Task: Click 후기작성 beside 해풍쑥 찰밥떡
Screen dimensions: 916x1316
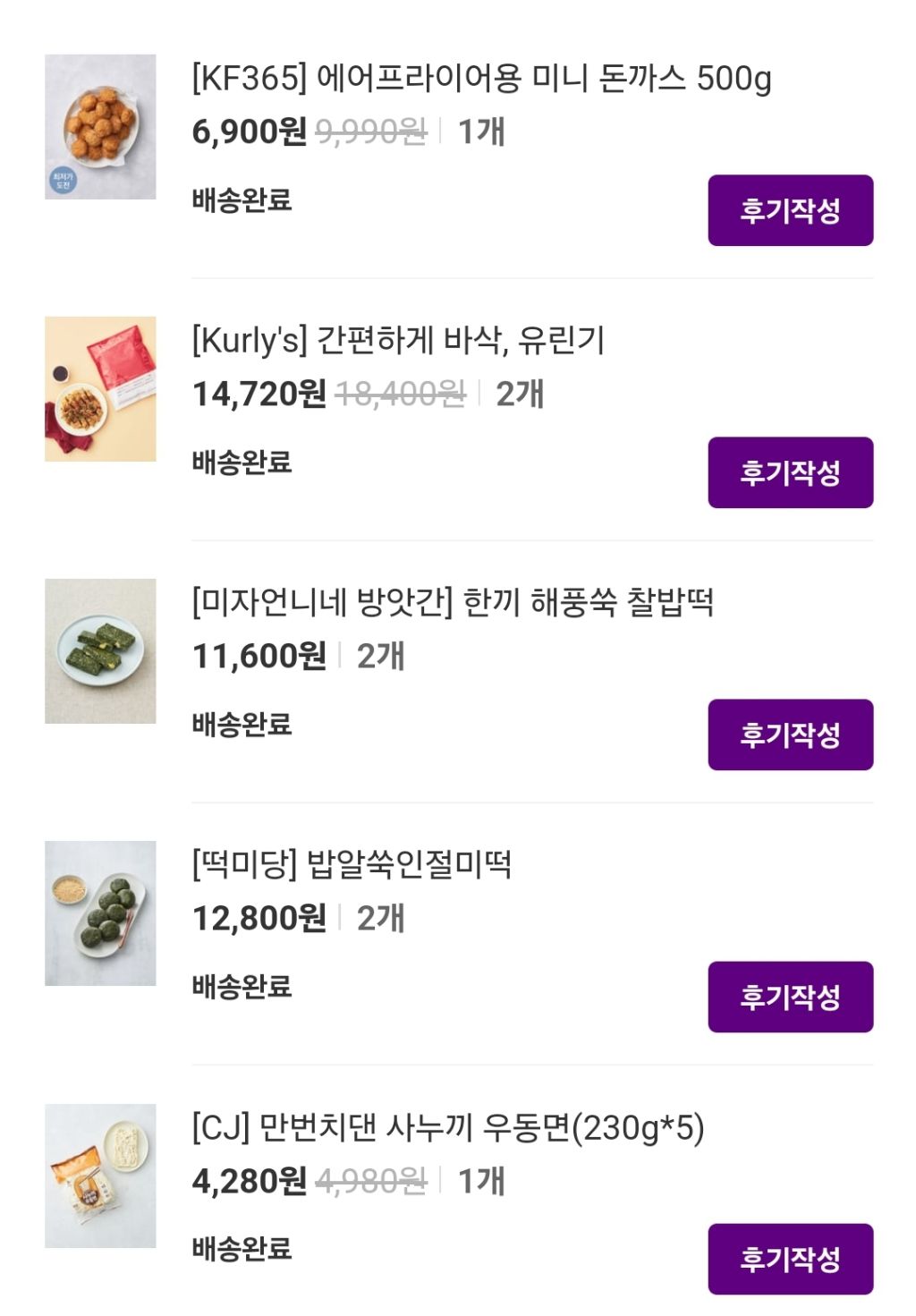Action: click(x=788, y=734)
